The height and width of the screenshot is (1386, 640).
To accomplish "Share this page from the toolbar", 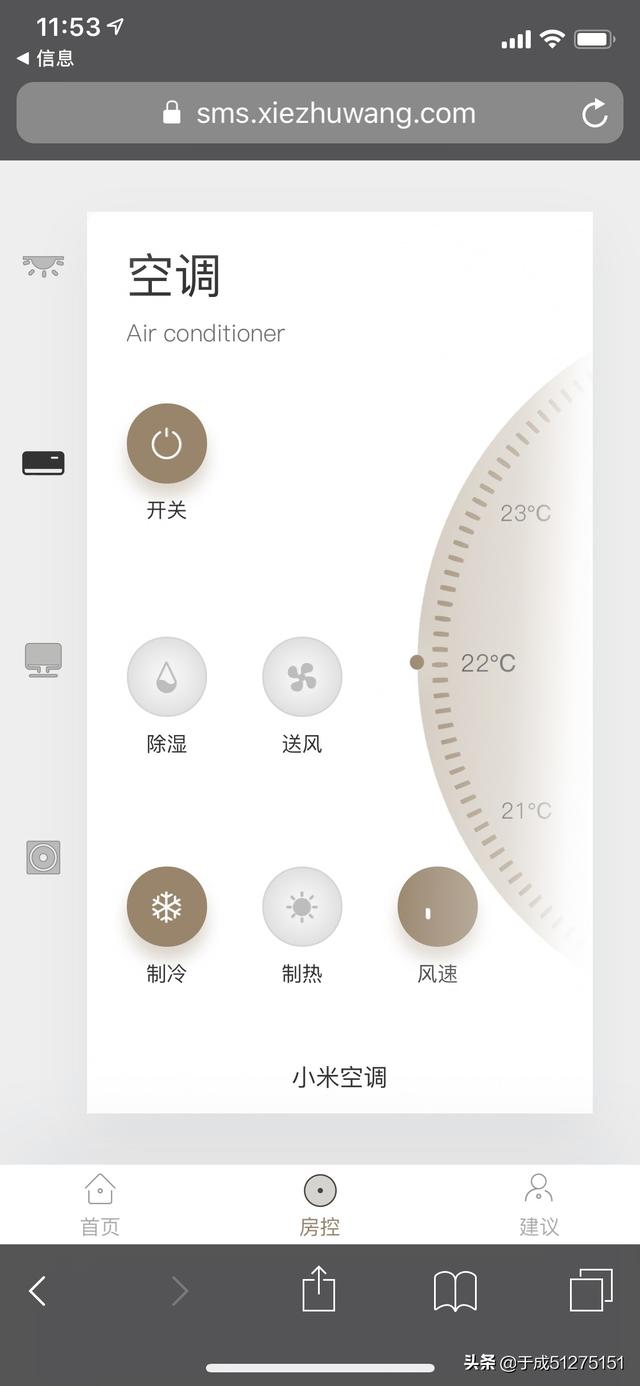I will [318, 1289].
